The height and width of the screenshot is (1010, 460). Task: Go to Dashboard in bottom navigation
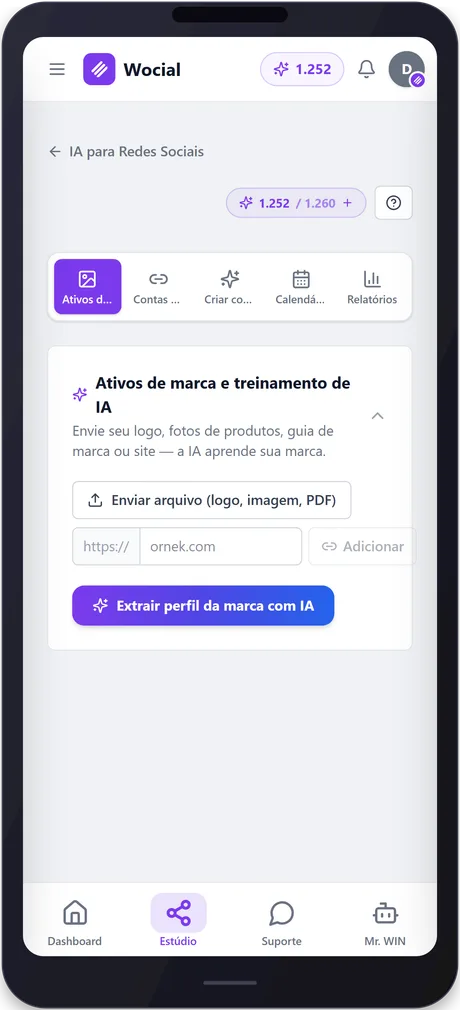(x=75, y=922)
